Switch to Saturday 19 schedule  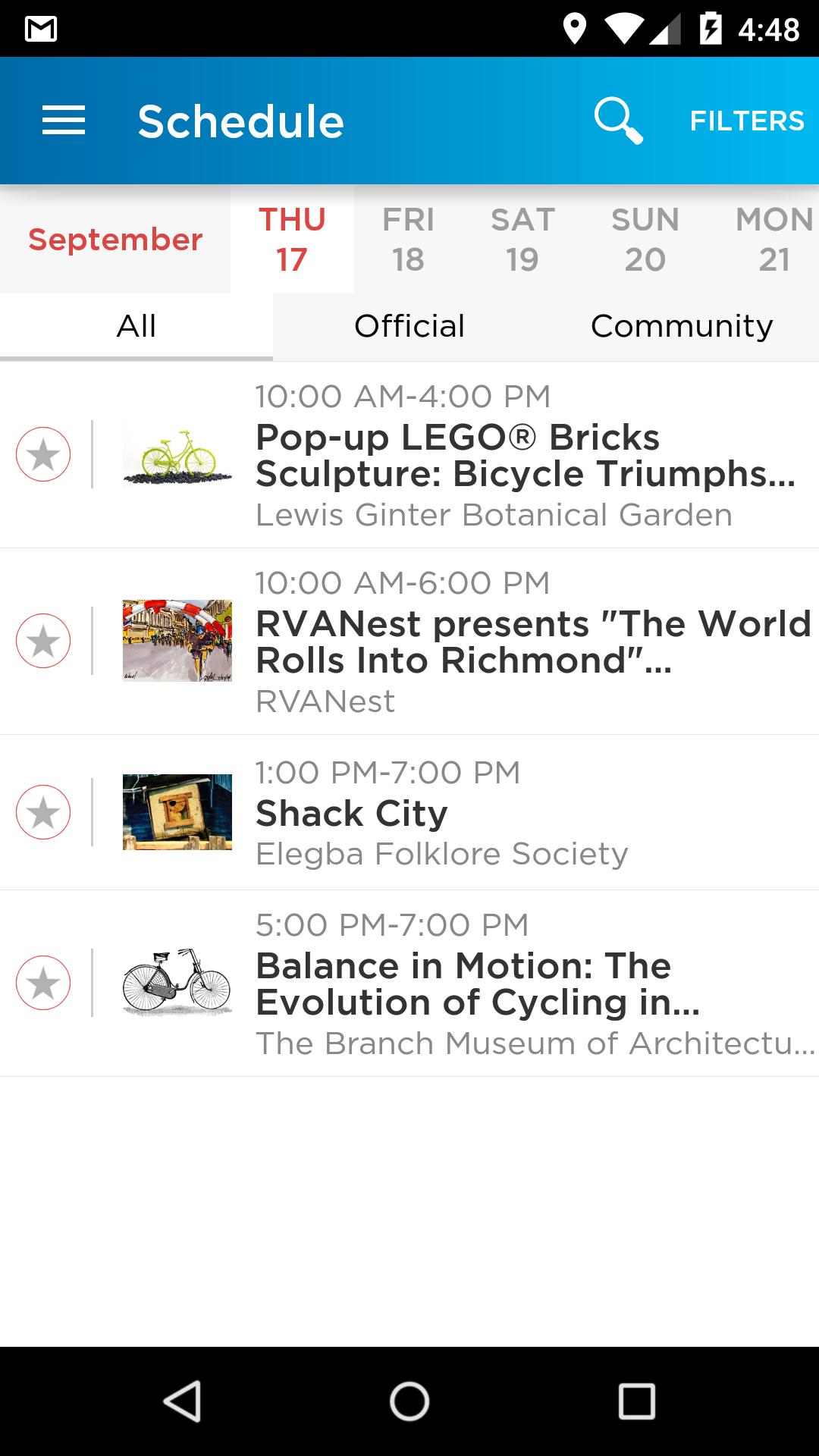coord(522,240)
